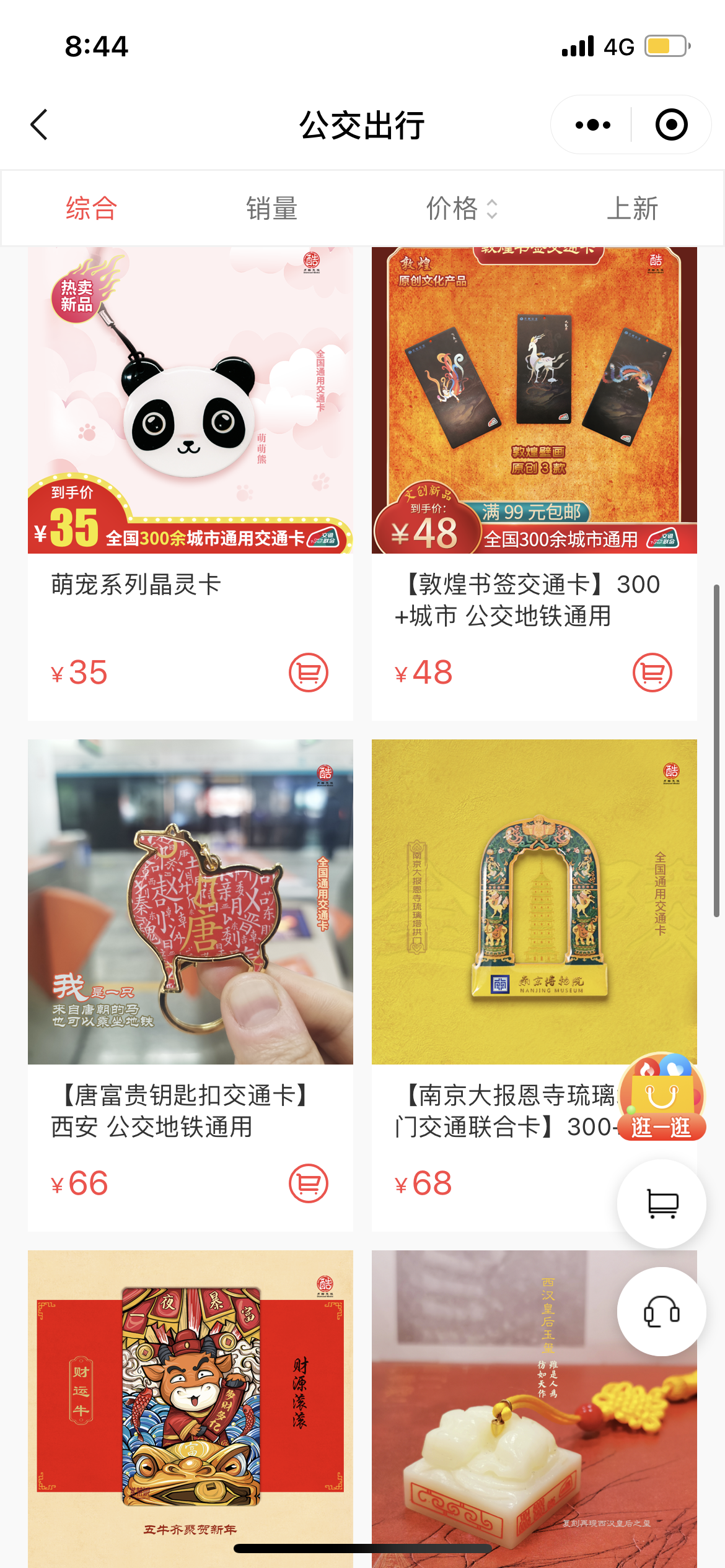Switch to the 上新 tab

point(632,208)
